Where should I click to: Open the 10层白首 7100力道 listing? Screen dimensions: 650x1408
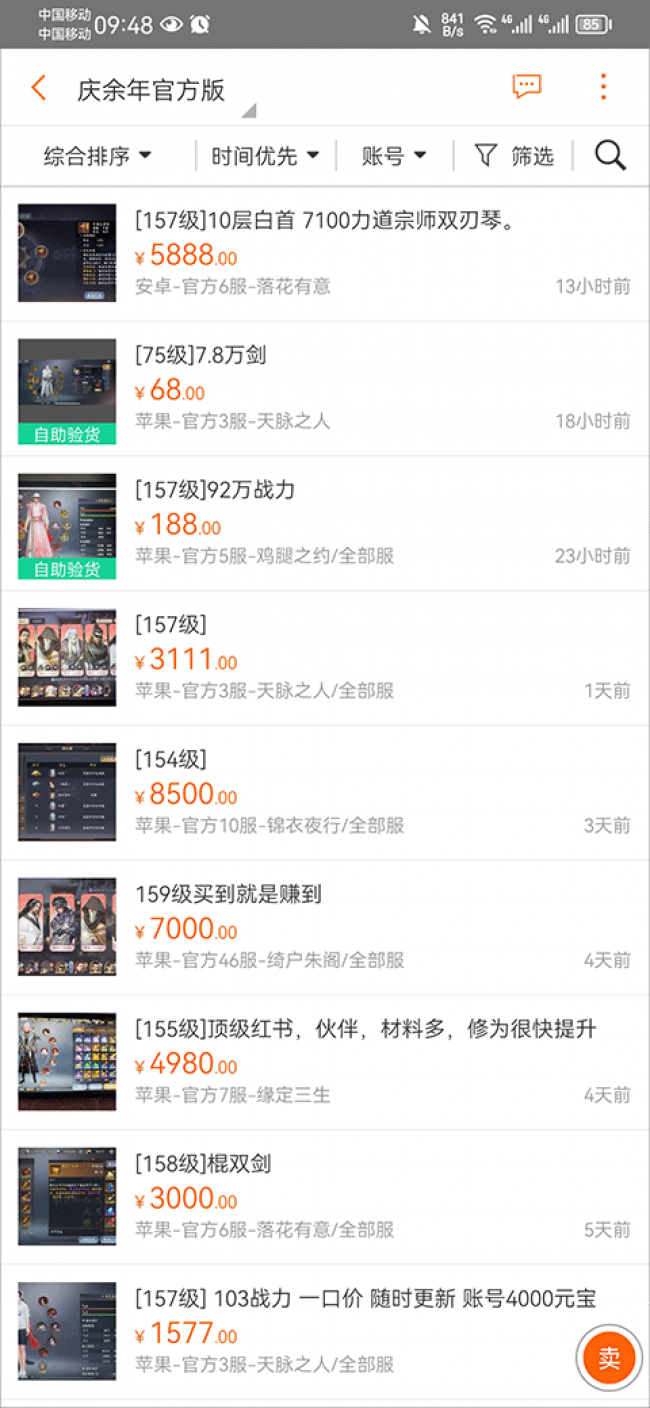point(325,254)
